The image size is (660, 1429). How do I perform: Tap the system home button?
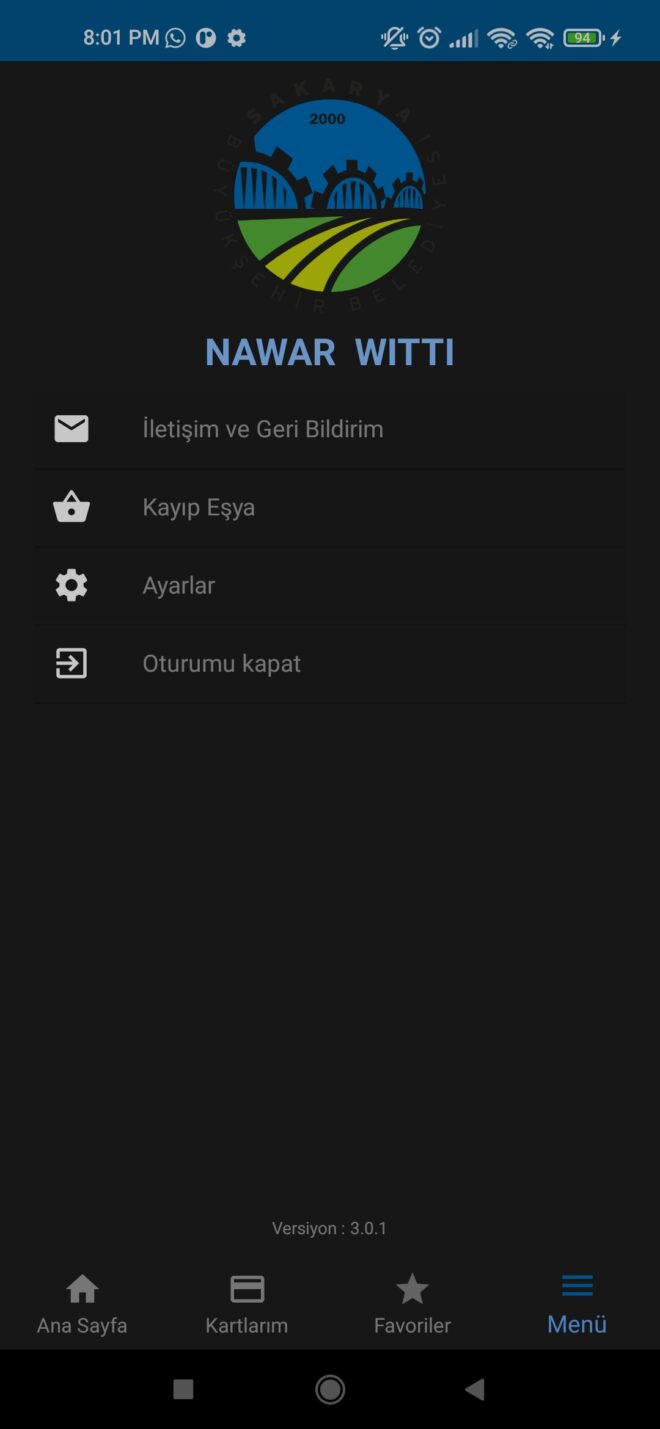(330, 1389)
